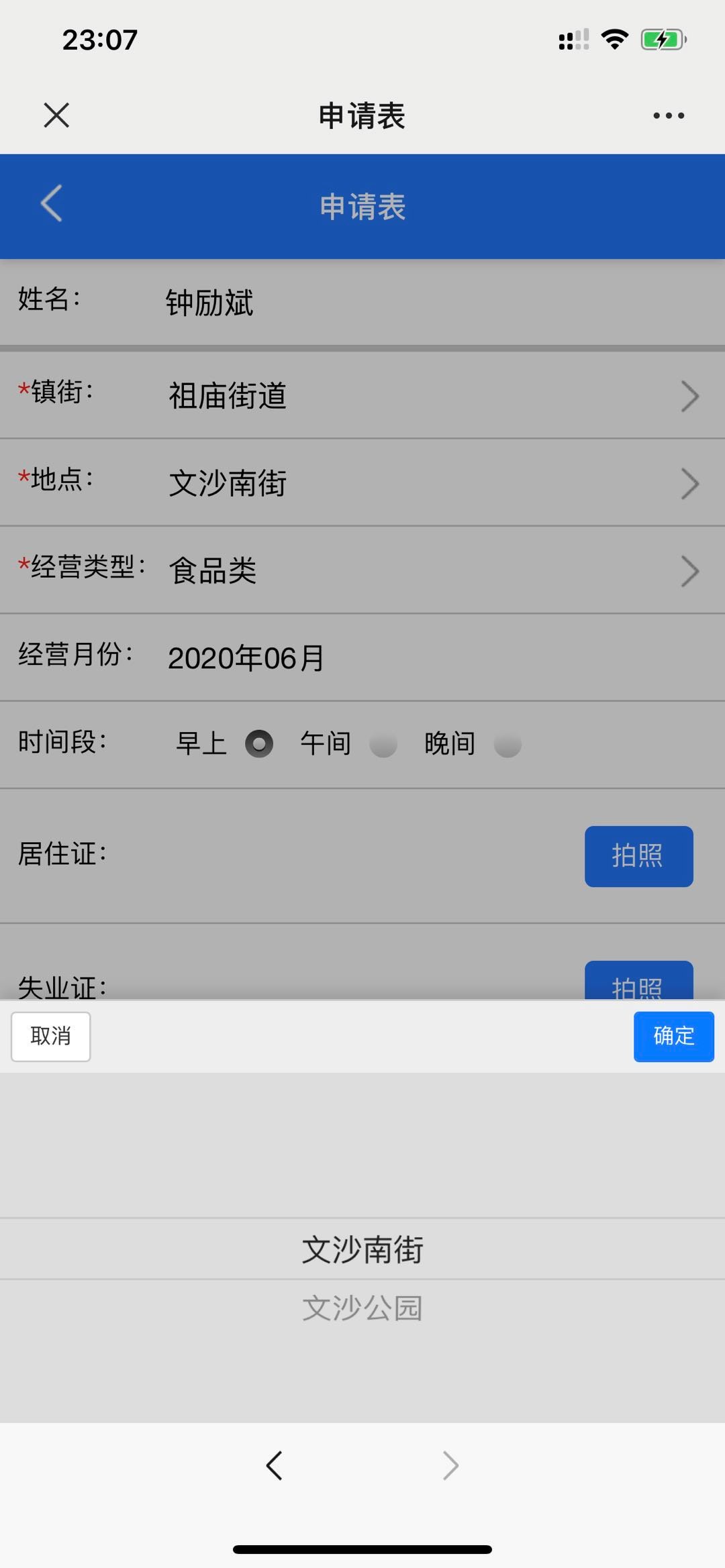Open the 地点 dropdown showing 文沙南街

[x=362, y=483]
